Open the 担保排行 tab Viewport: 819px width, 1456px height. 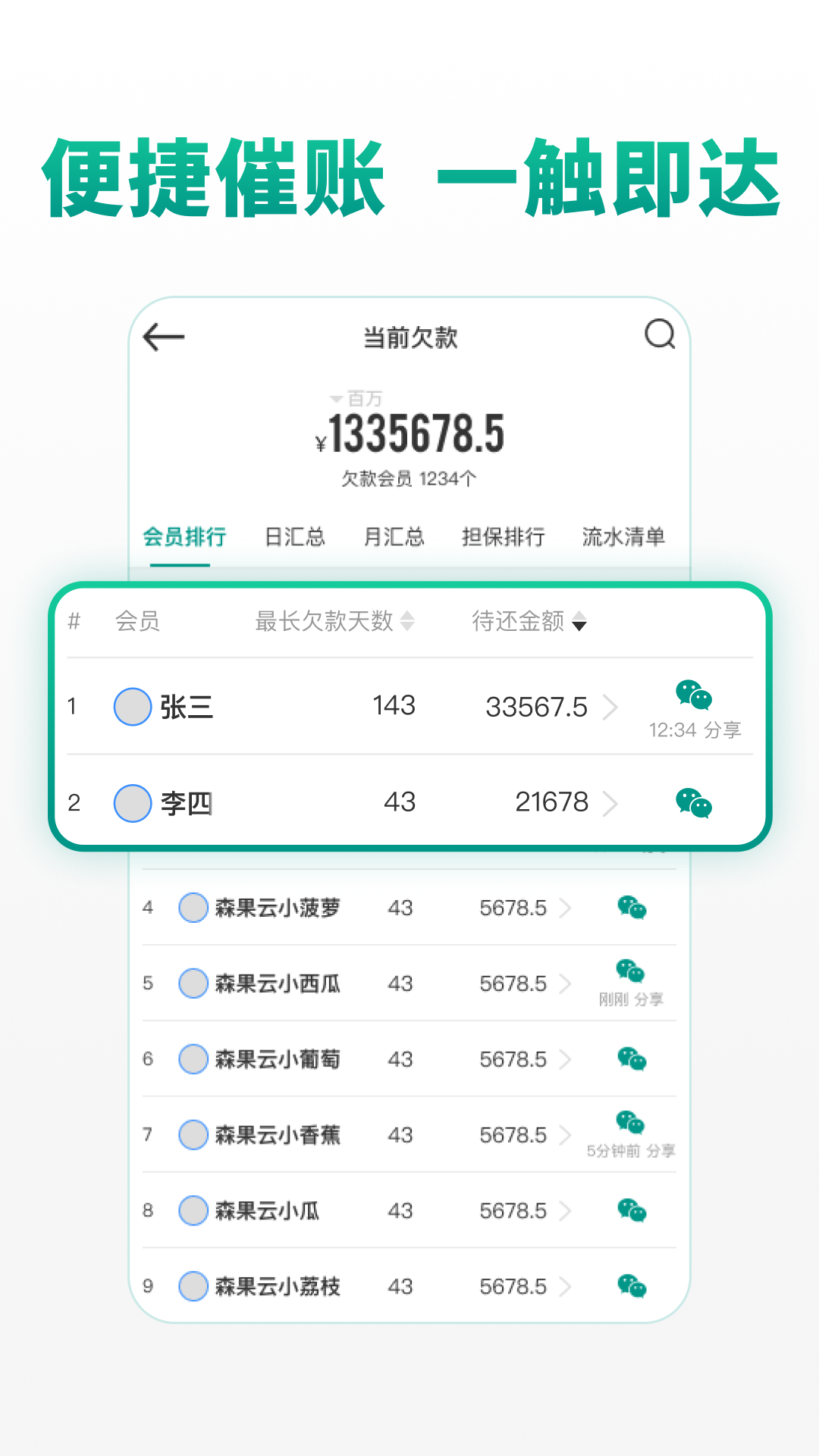point(503,536)
